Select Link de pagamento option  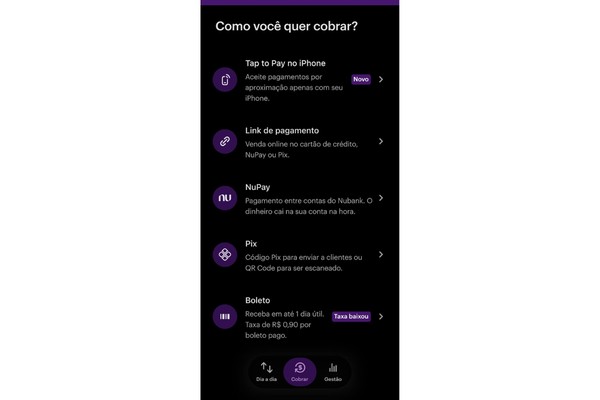click(x=299, y=141)
